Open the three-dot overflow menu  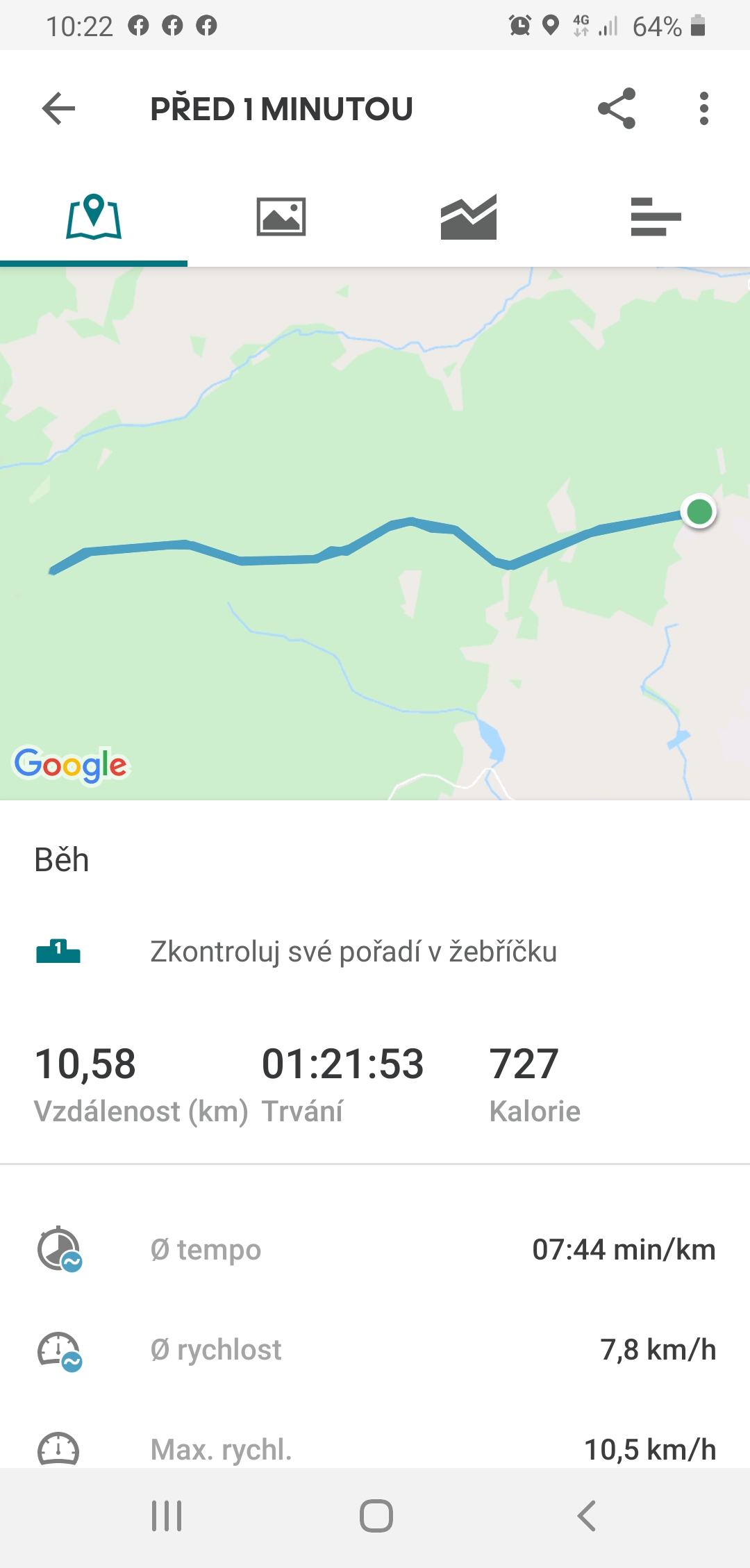[x=704, y=108]
